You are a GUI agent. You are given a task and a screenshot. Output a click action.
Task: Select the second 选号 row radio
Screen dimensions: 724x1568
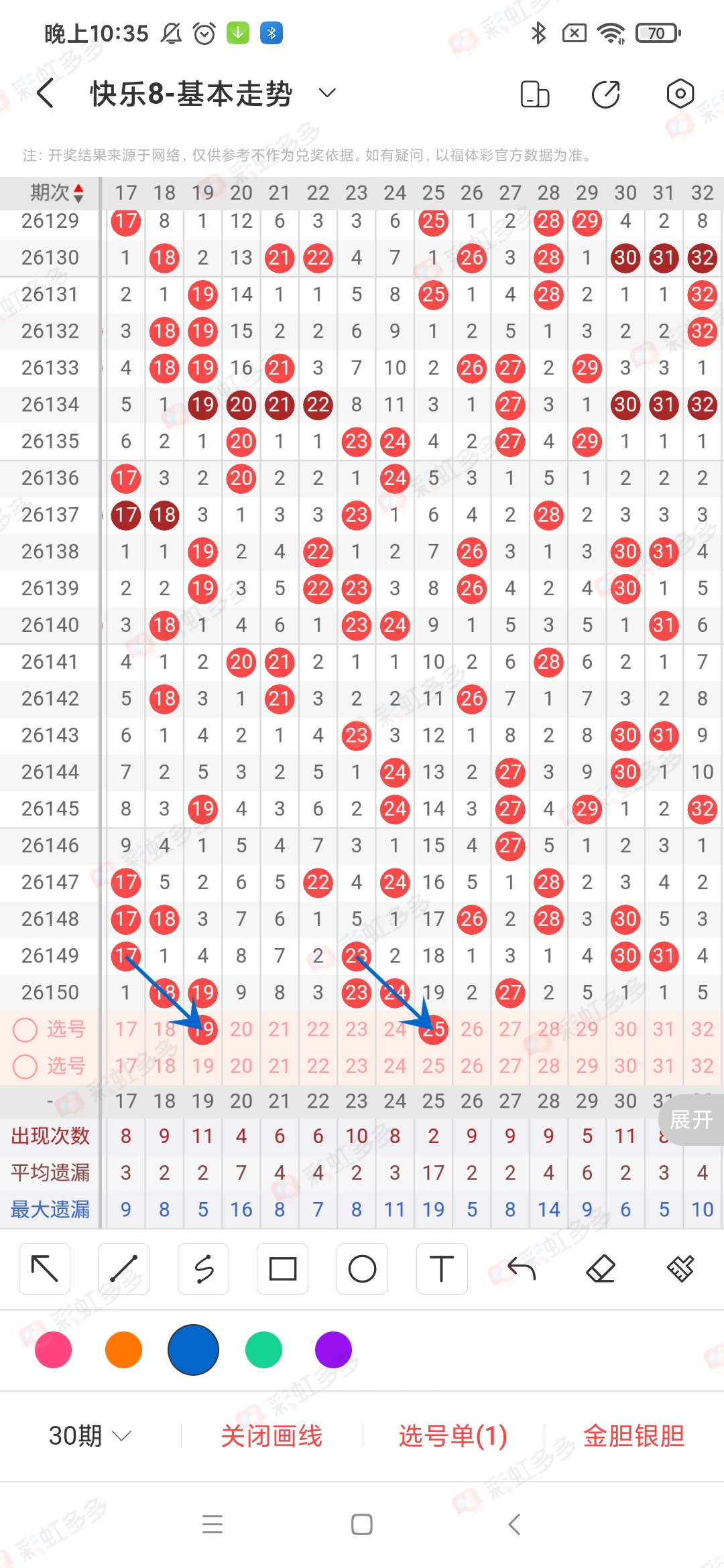click(x=25, y=1066)
